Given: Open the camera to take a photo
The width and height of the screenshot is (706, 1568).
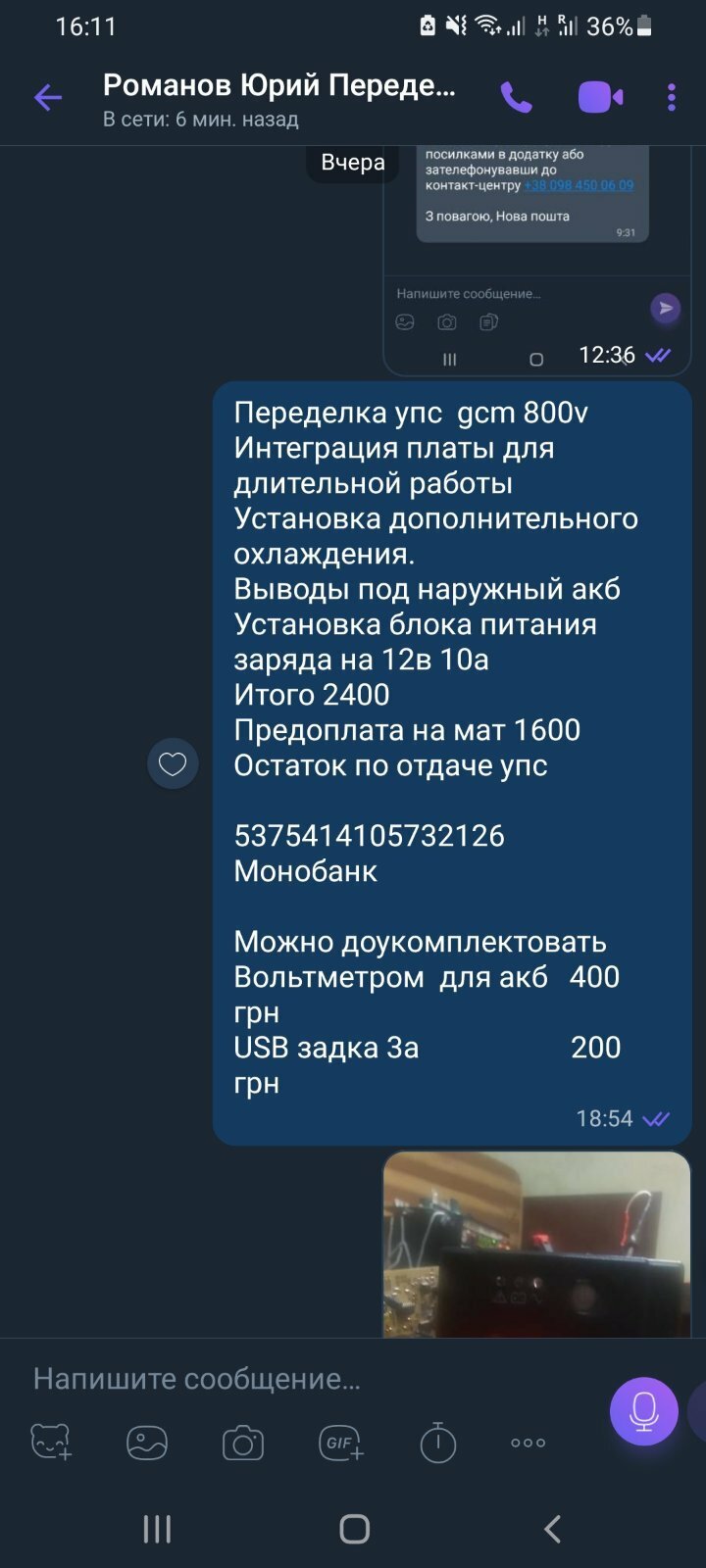Looking at the screenshot, I should pos(243,1443).
